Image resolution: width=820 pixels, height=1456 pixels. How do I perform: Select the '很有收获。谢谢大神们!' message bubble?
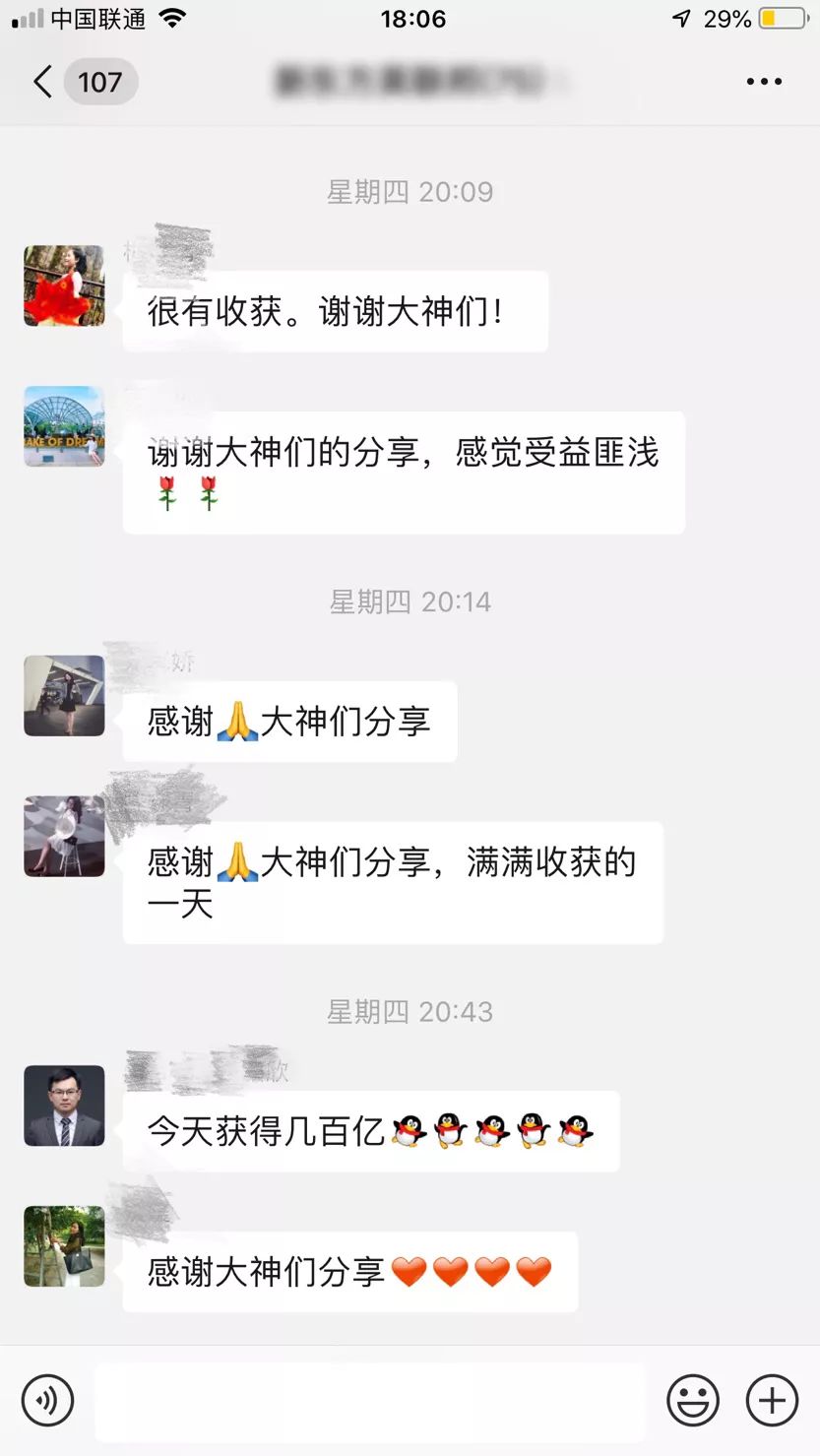[335, 310]
